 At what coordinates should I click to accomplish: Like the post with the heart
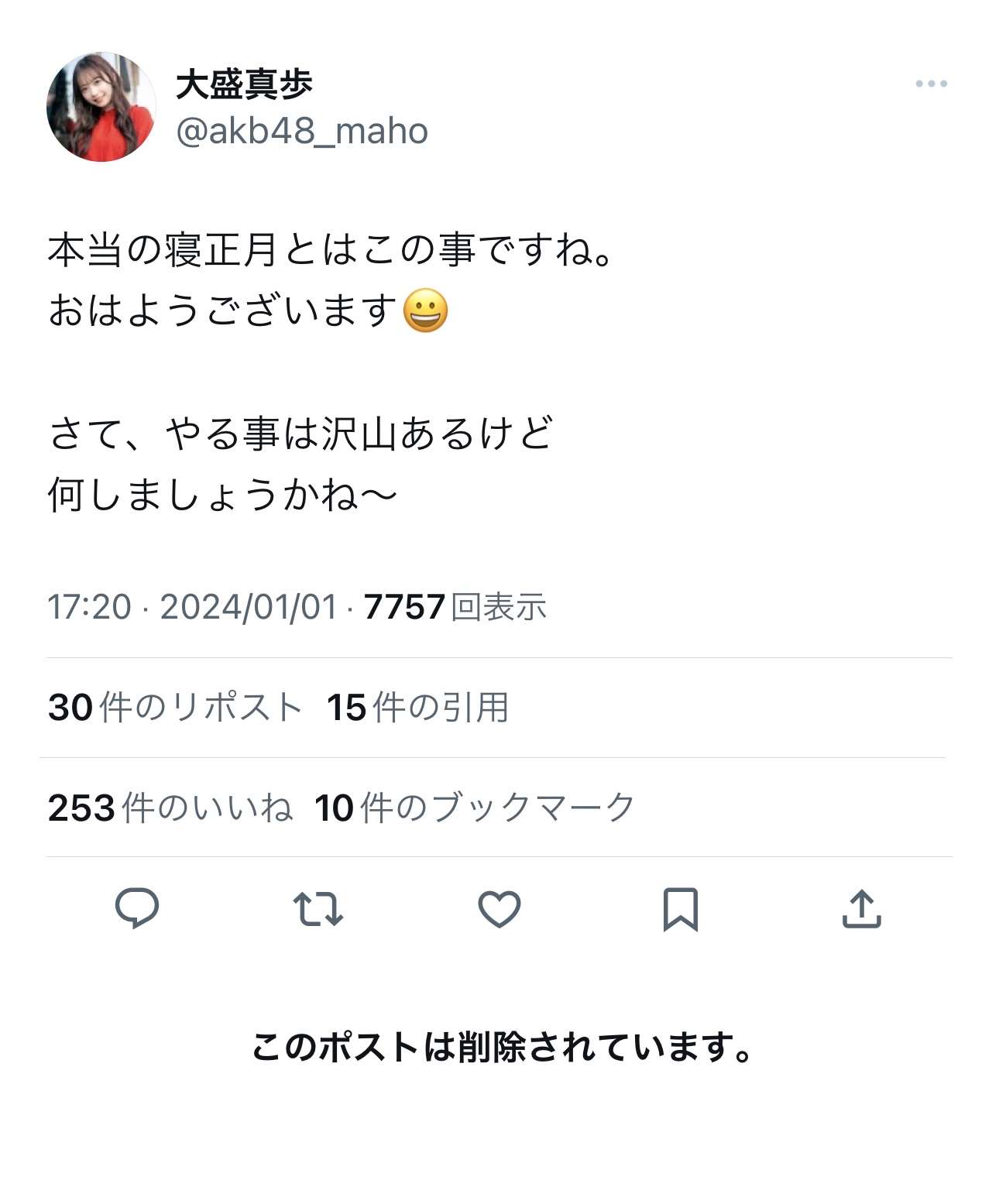[x=499, y=908]
